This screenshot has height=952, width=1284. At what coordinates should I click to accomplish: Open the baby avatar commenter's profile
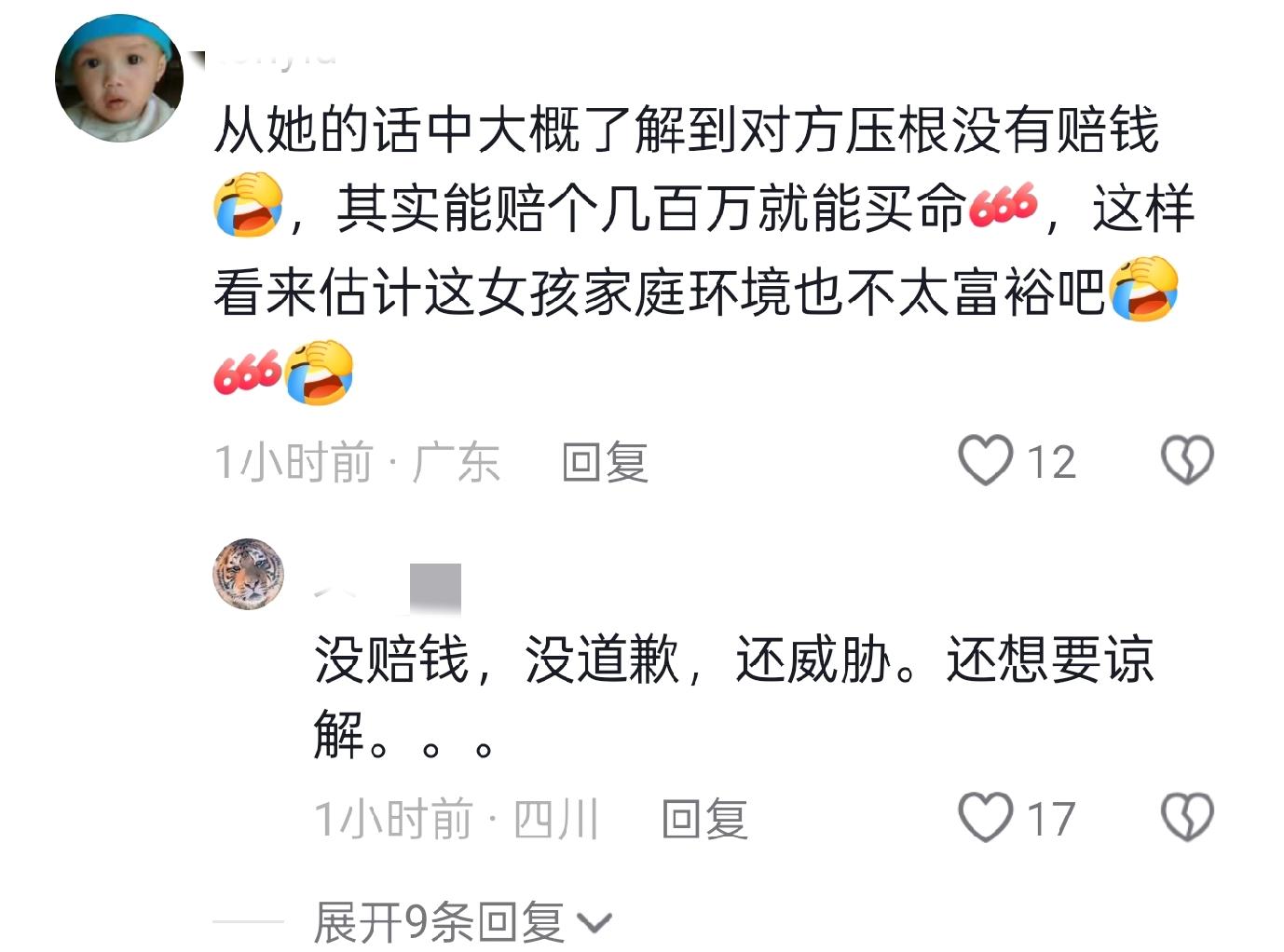[119, 78]
